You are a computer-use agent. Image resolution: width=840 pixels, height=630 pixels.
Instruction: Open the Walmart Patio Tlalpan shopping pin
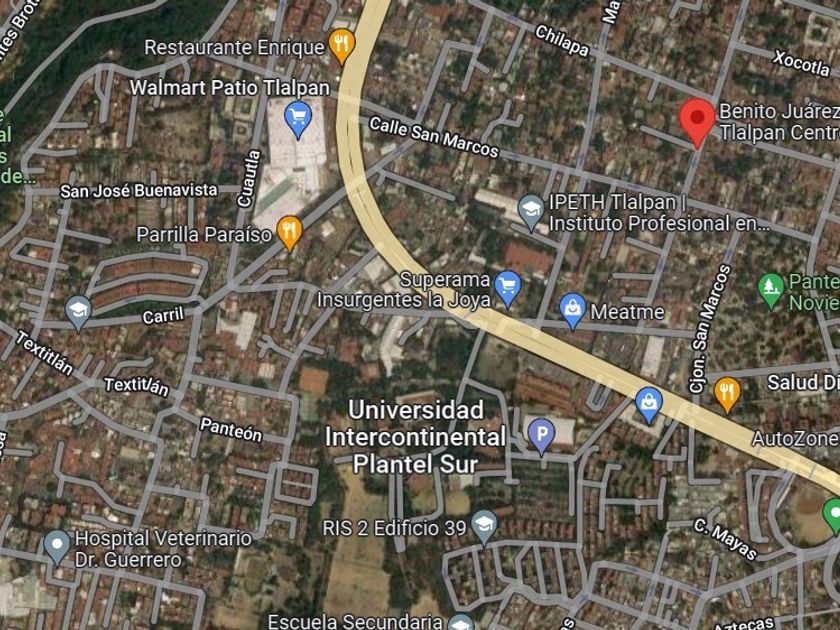[298, 119]
